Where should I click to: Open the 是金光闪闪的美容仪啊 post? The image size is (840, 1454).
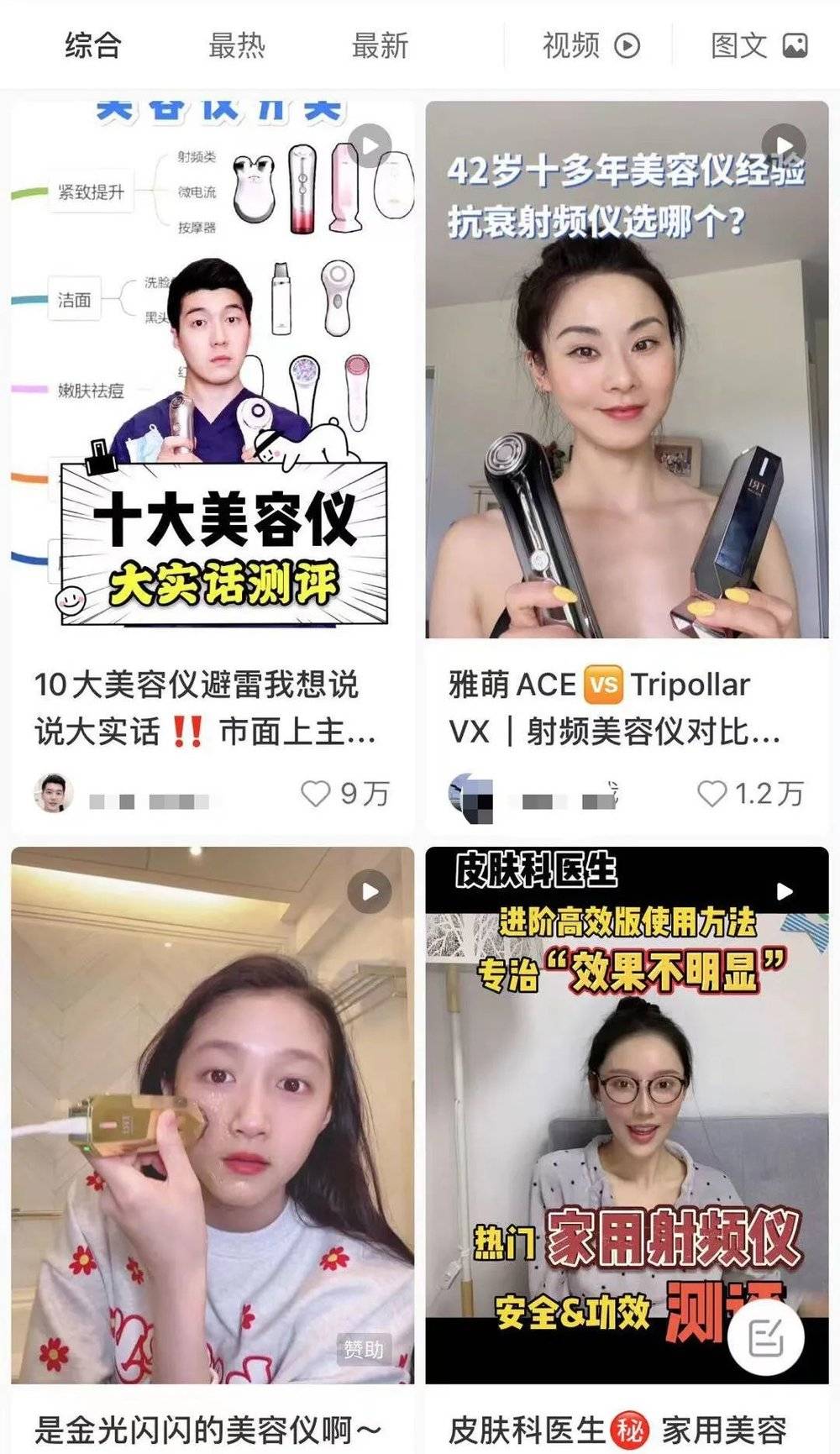(212, 1117)
